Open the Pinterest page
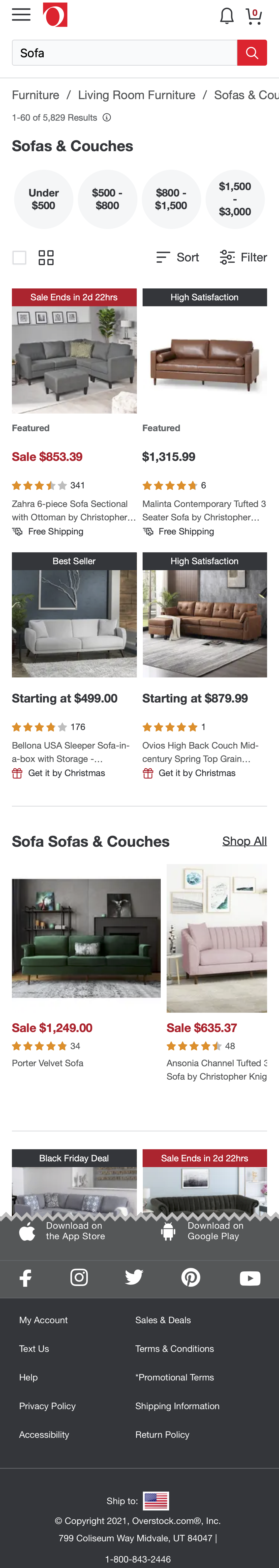 pyautogui.click(x=191, y=1277)
